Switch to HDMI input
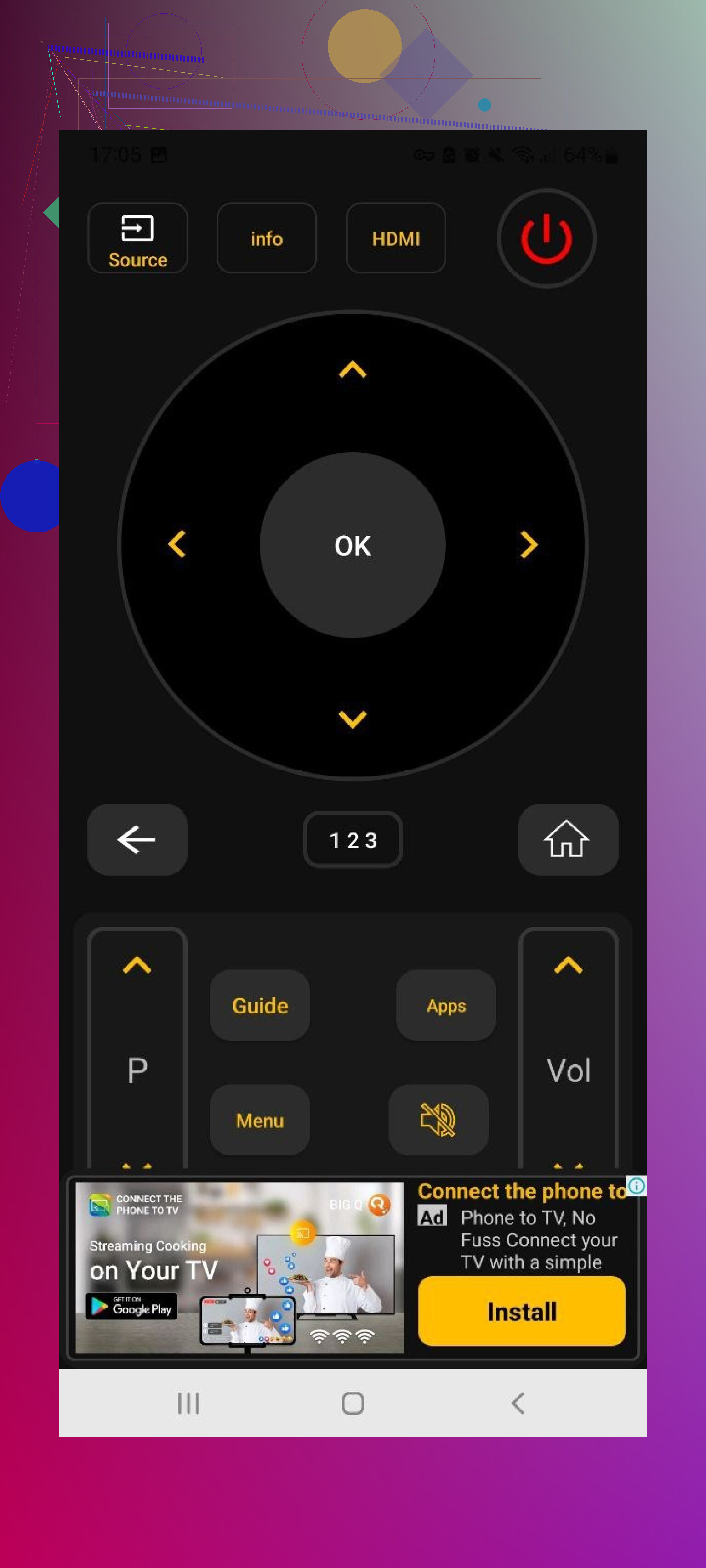Image resolution: width=706 pixels, height=1568 pixels. [x=395, y=238]
